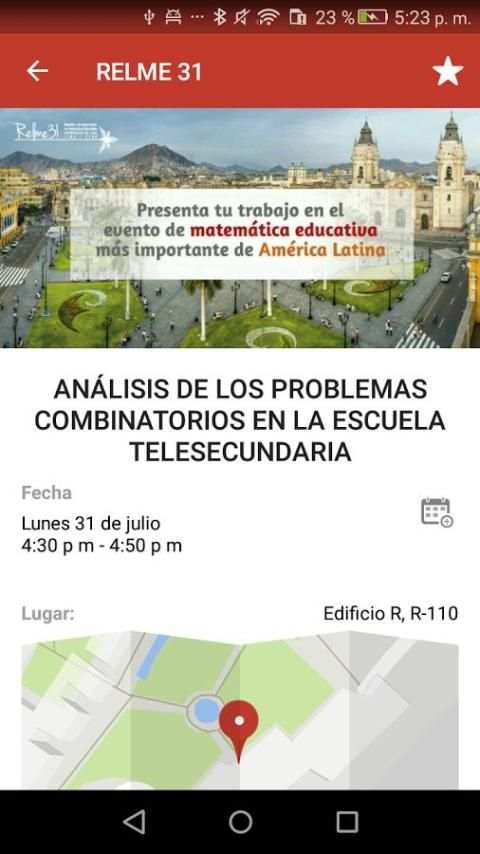Tap the system back button
Image resolution: width=480 pixels, height=854 pixels.
coord(134,821)
